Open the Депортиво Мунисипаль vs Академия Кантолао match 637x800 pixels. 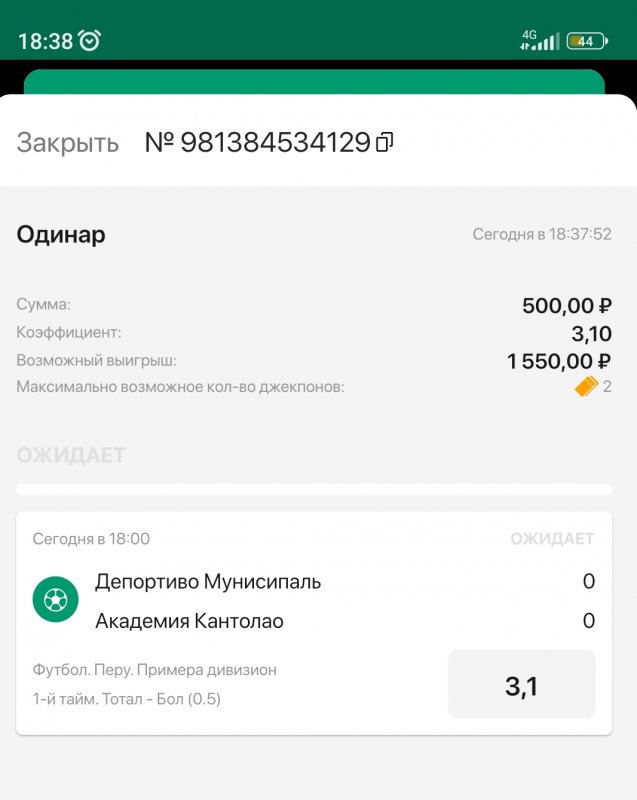(208, 601)
